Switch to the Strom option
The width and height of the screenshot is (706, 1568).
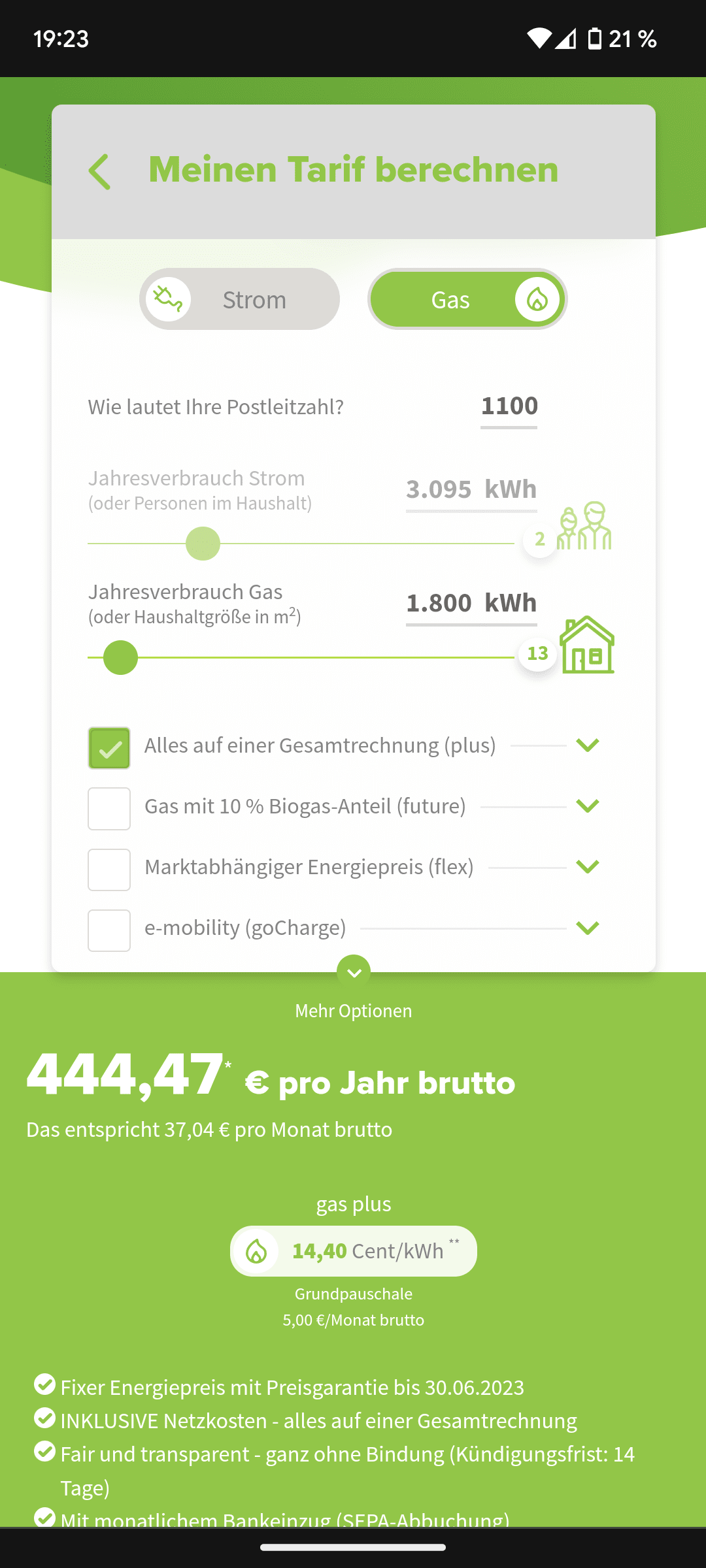[x=239, y=299]
